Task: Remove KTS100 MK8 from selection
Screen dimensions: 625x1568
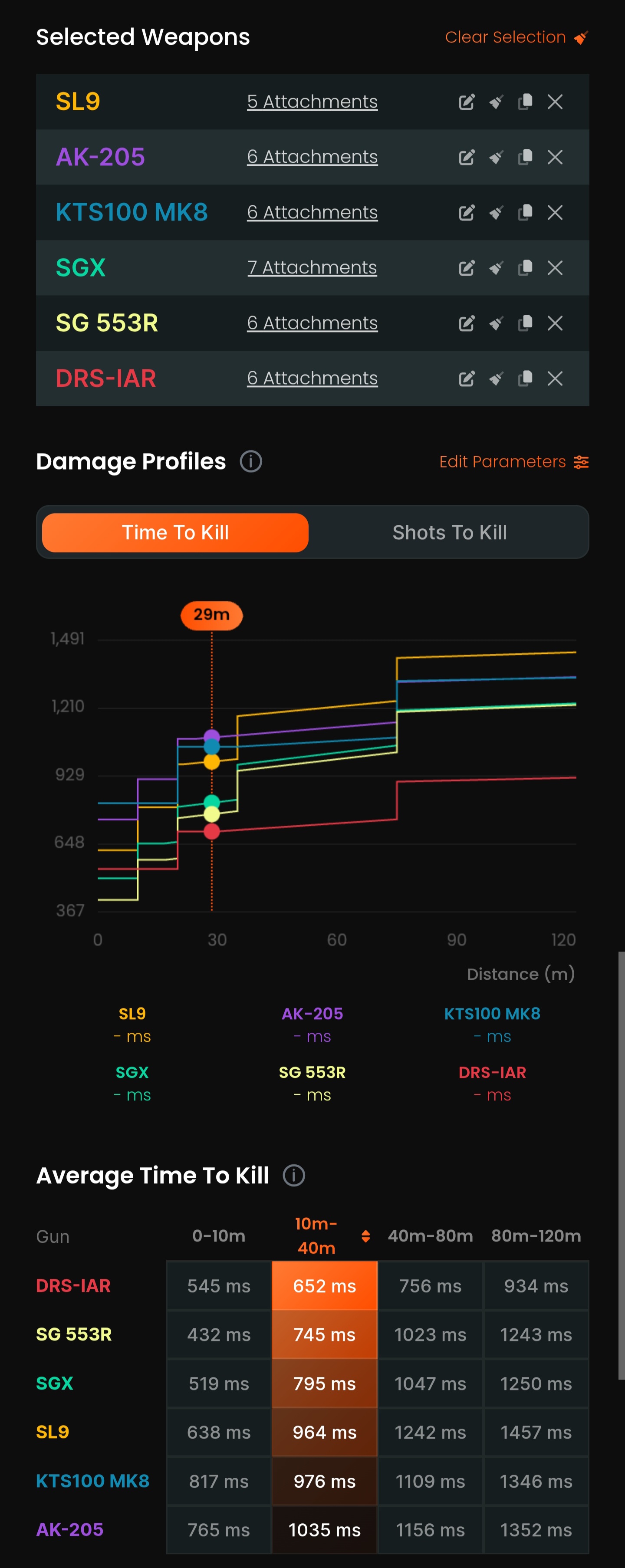Action: [554, 212]
